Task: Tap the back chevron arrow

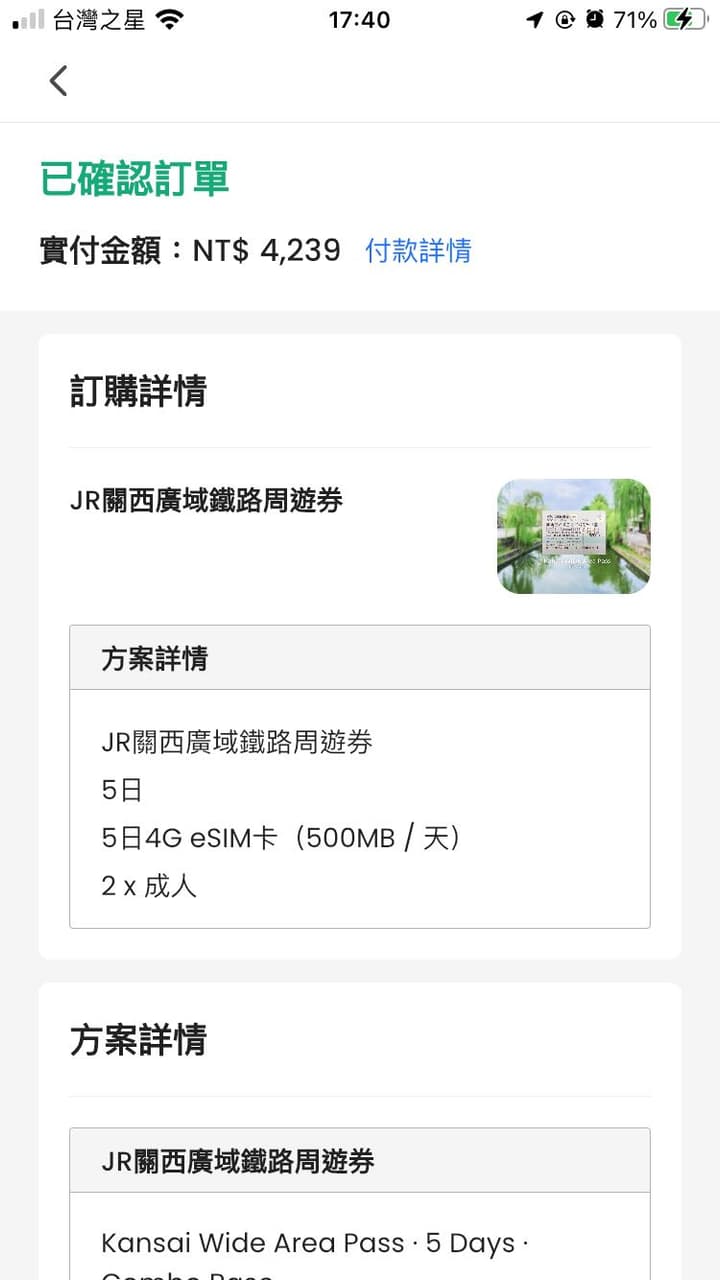Action: click(x=57, y=80)
